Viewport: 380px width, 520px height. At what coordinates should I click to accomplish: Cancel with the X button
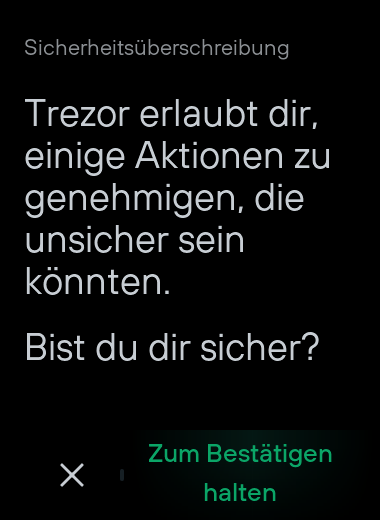tap(72, 475)
